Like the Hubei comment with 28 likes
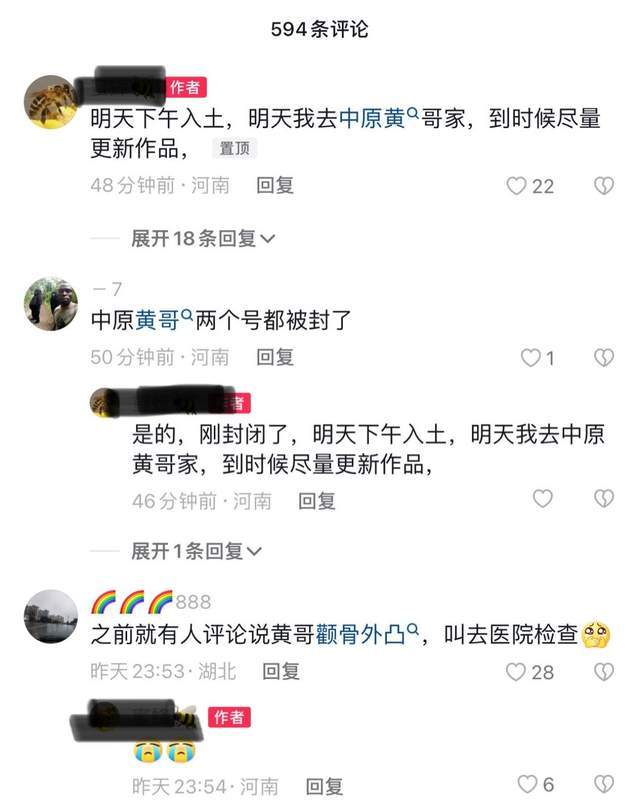This screenshot has height=805, width=640. (x=517, y=672)
